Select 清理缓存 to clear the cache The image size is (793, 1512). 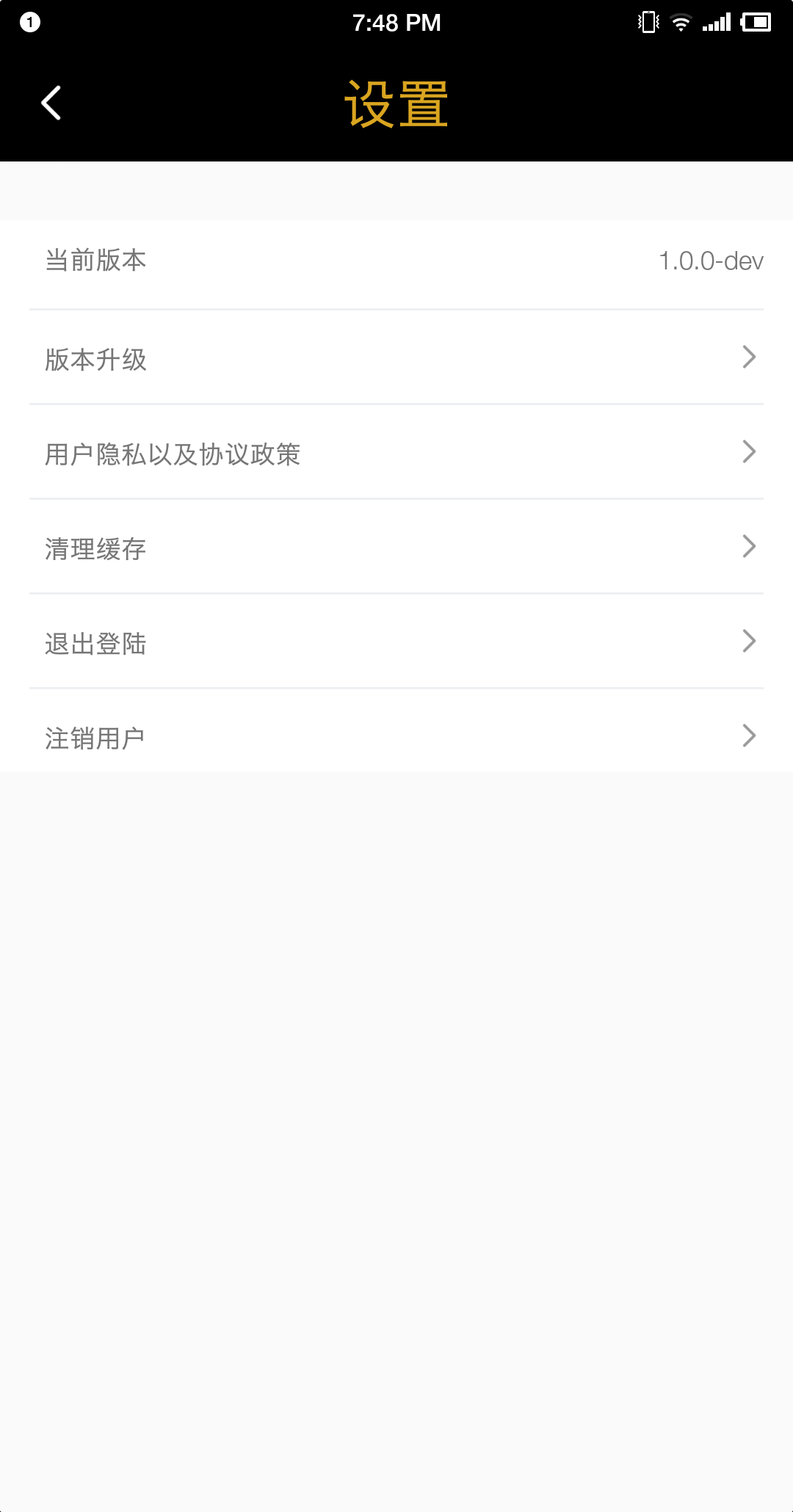(x=396, y=548)
